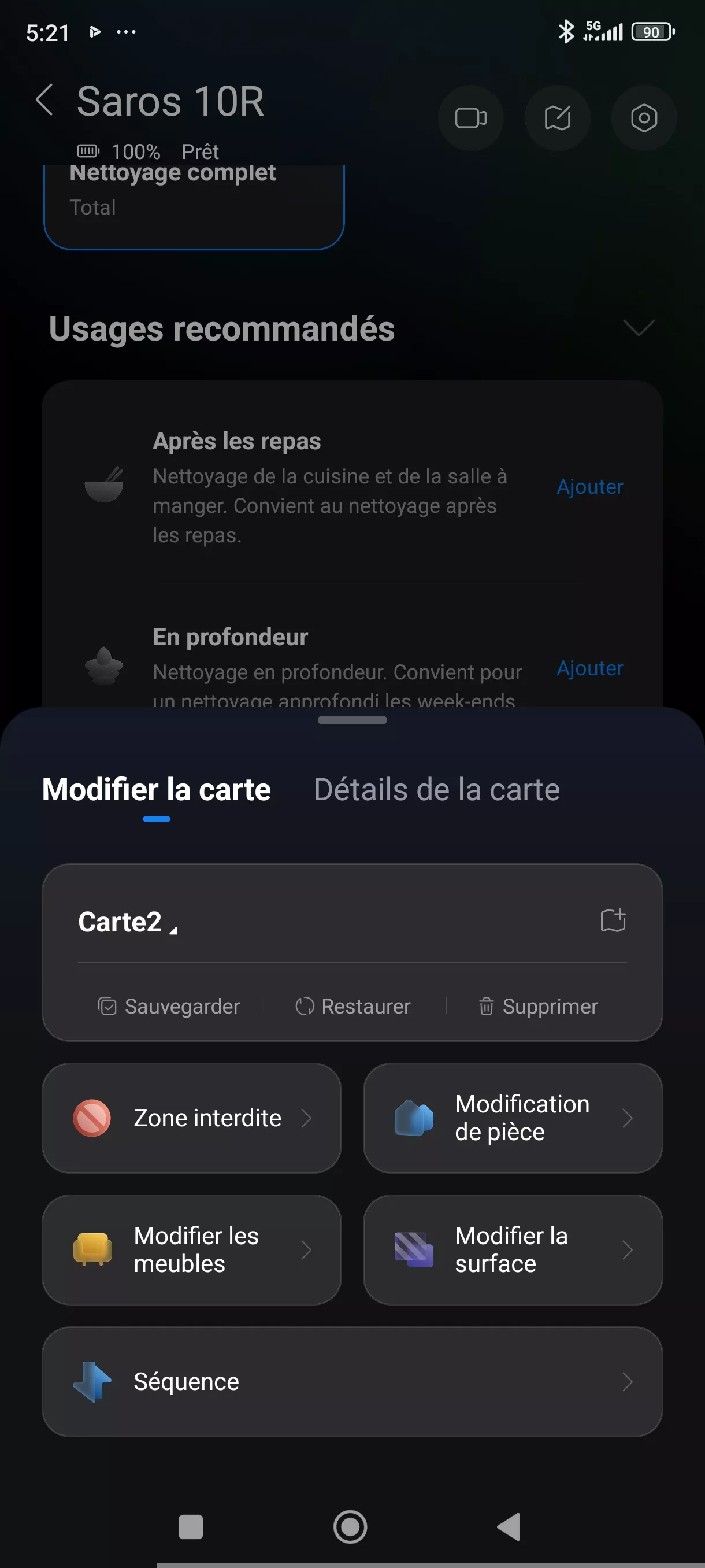Tap Restaurer to restore the map
Image resolution: width=705 pixels, height=1568 pixels.
coord(353,1006)
